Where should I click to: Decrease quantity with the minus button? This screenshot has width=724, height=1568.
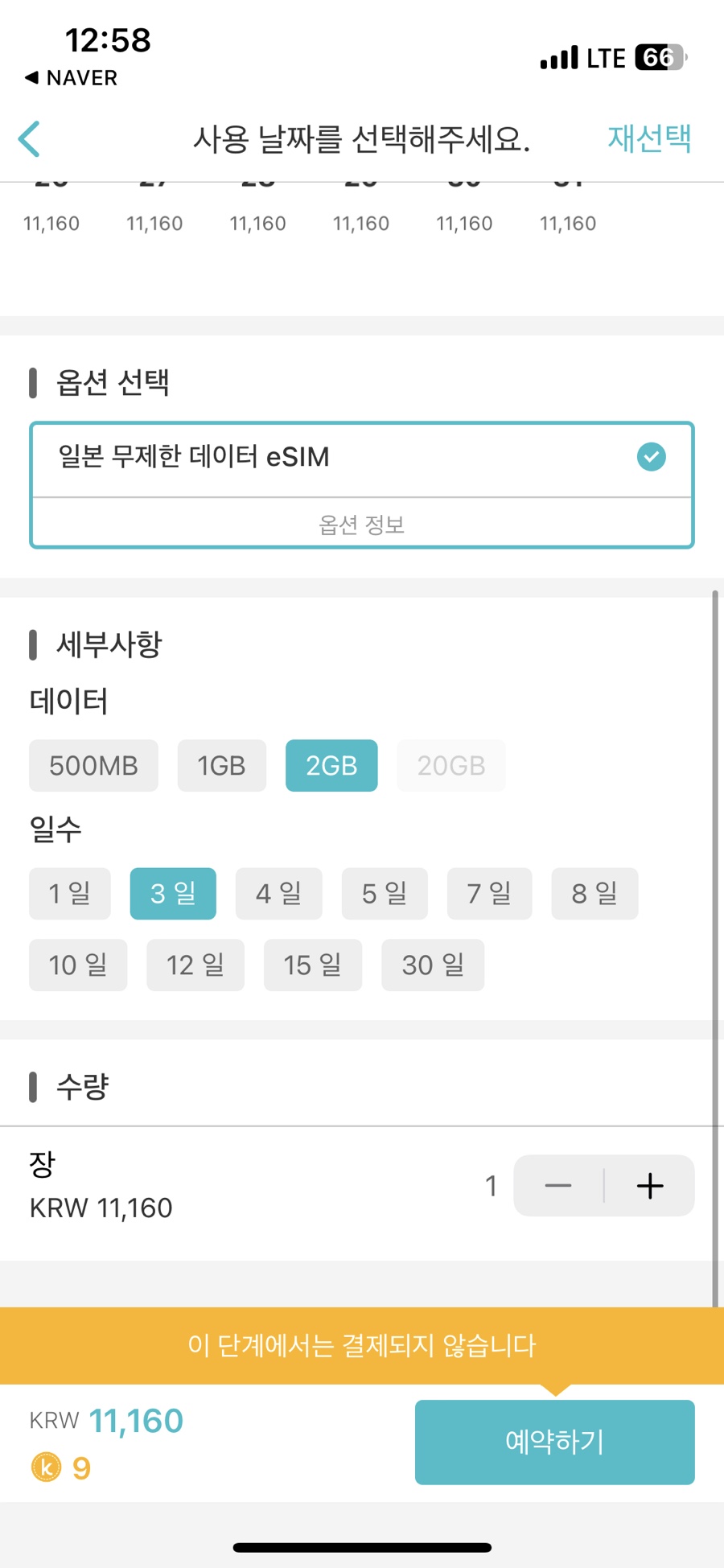coord(558,1186)
